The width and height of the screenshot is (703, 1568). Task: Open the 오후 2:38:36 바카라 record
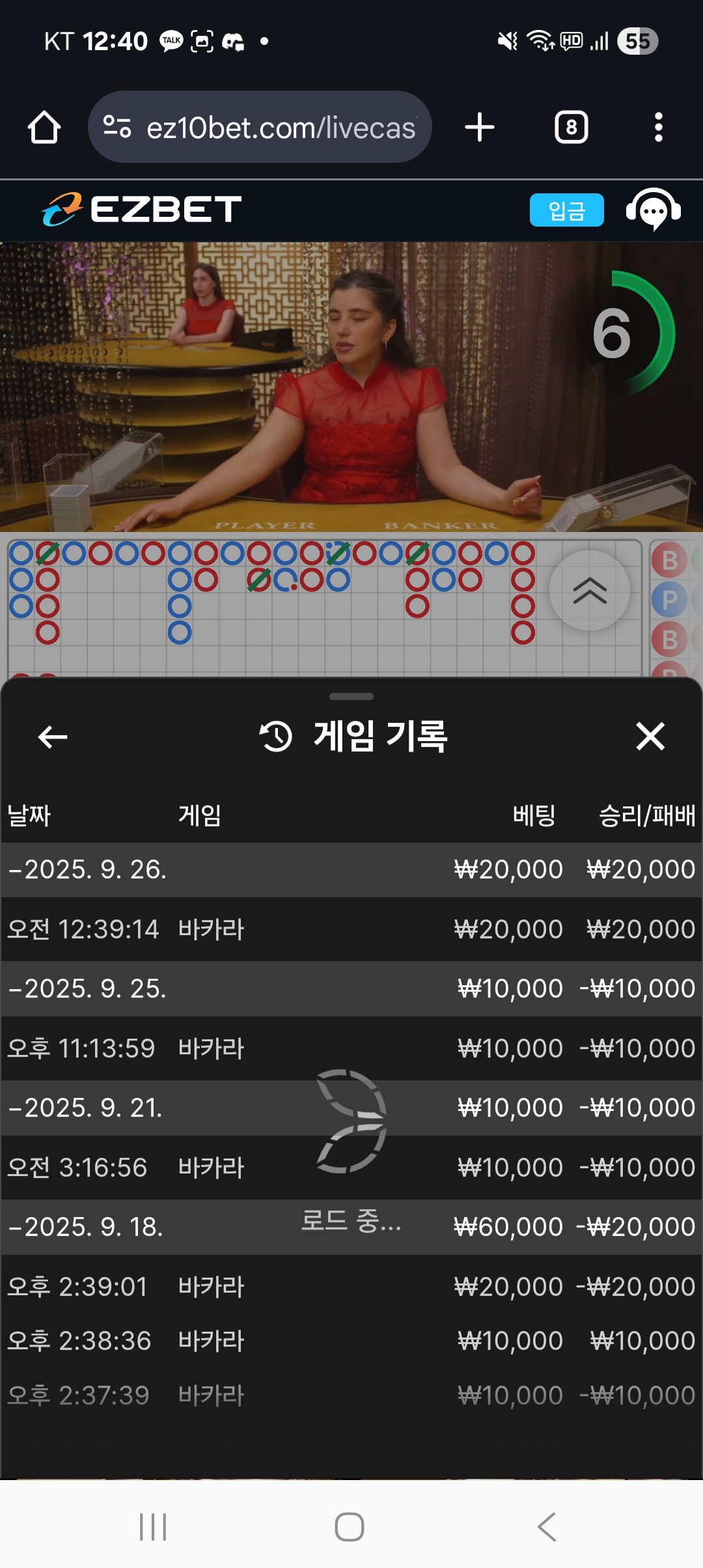pyautogui.click(x=351, y=1341)
